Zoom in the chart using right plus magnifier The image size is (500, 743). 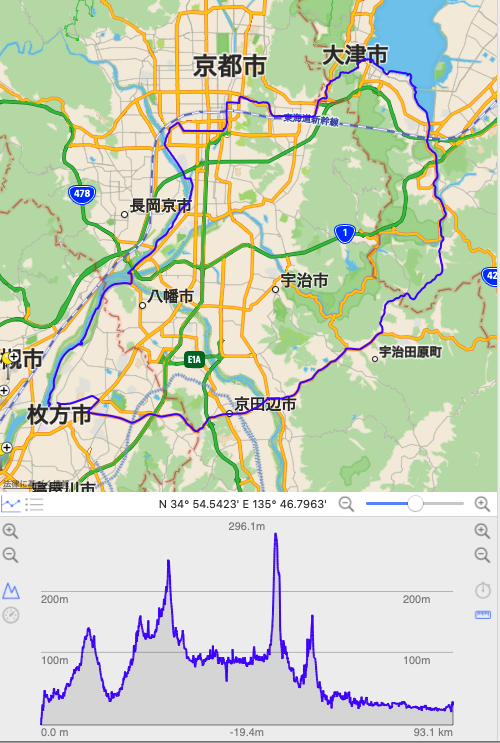click(x=482, y=531)
